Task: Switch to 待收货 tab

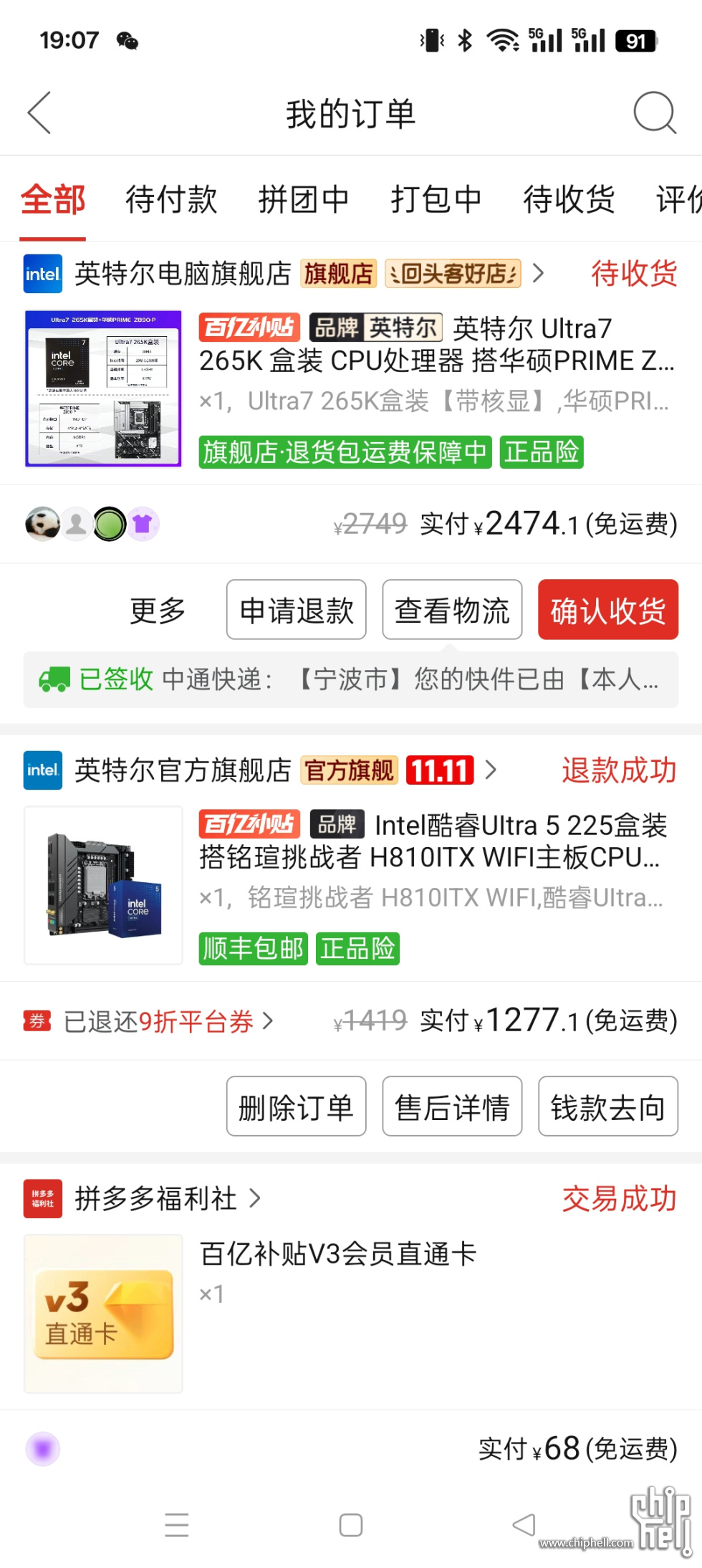Action: pyautogui.click(x=569, y=200)
